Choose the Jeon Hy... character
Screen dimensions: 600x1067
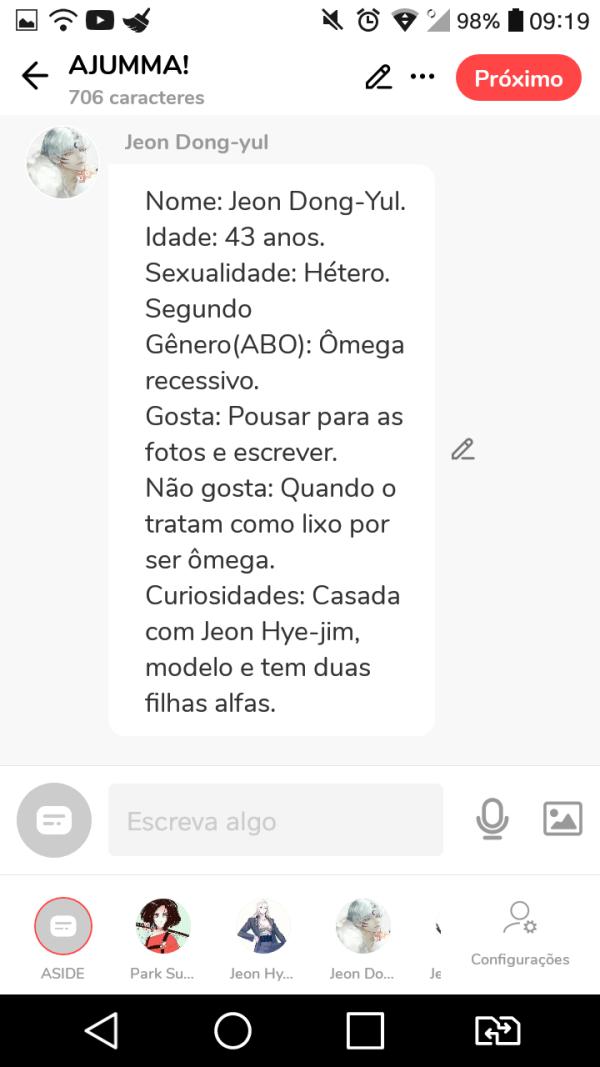(263, 927)
